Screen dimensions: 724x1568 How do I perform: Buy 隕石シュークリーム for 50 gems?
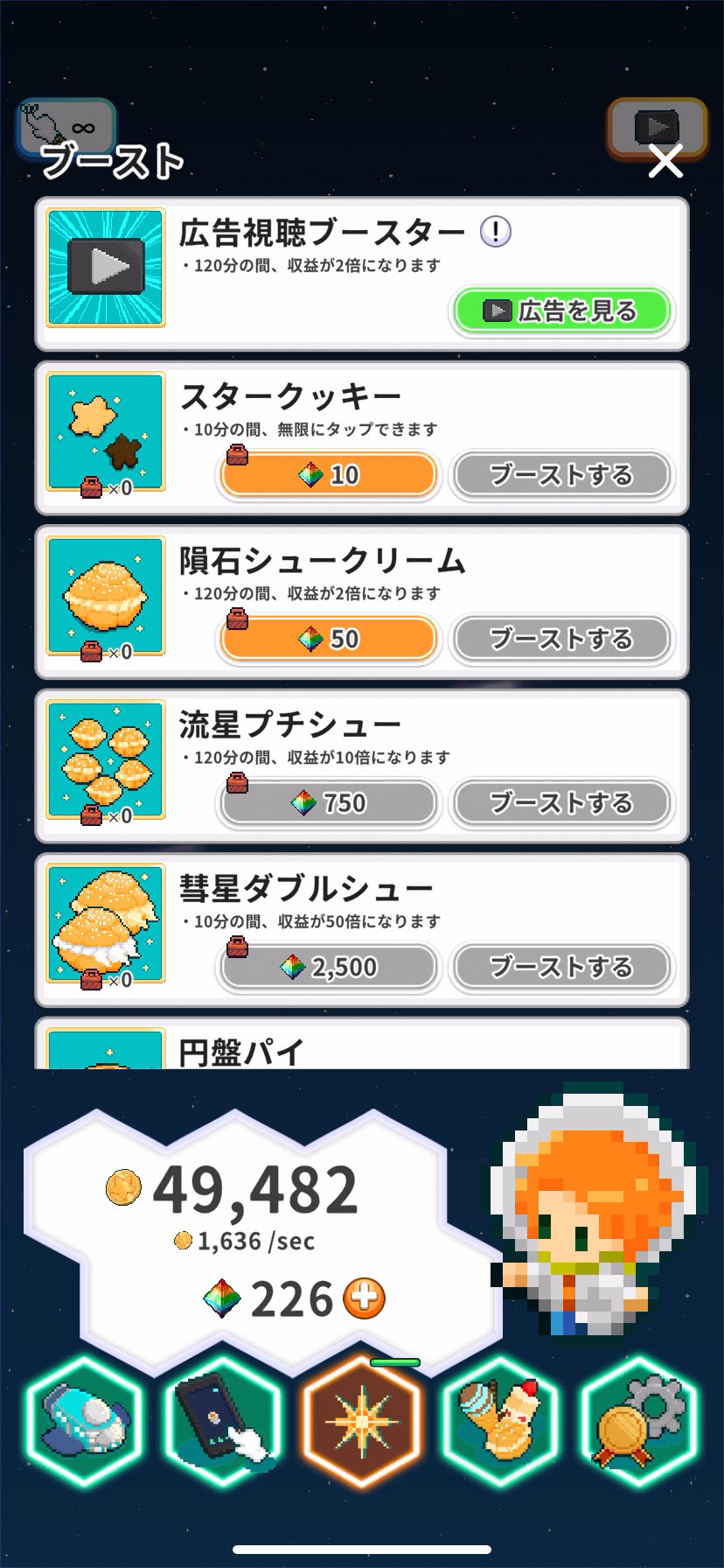[329, 639]
